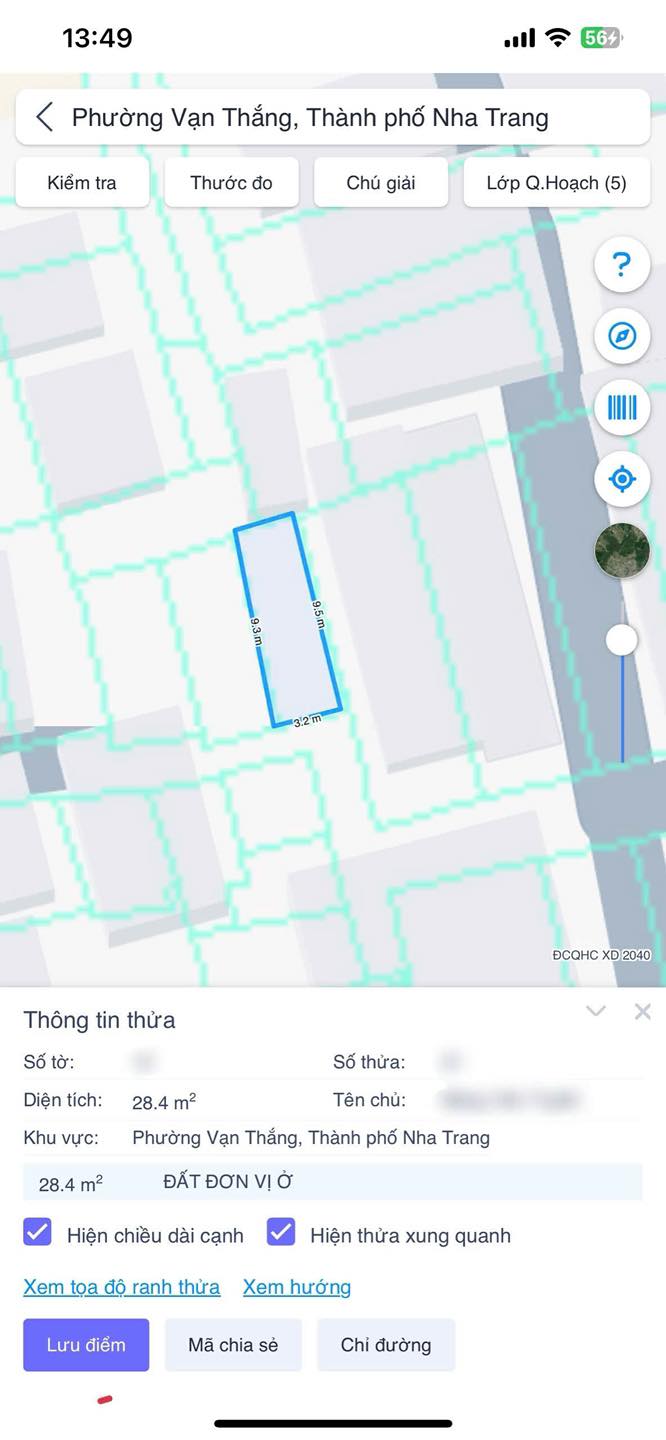Open the Chú giải legend

(381, 183)
